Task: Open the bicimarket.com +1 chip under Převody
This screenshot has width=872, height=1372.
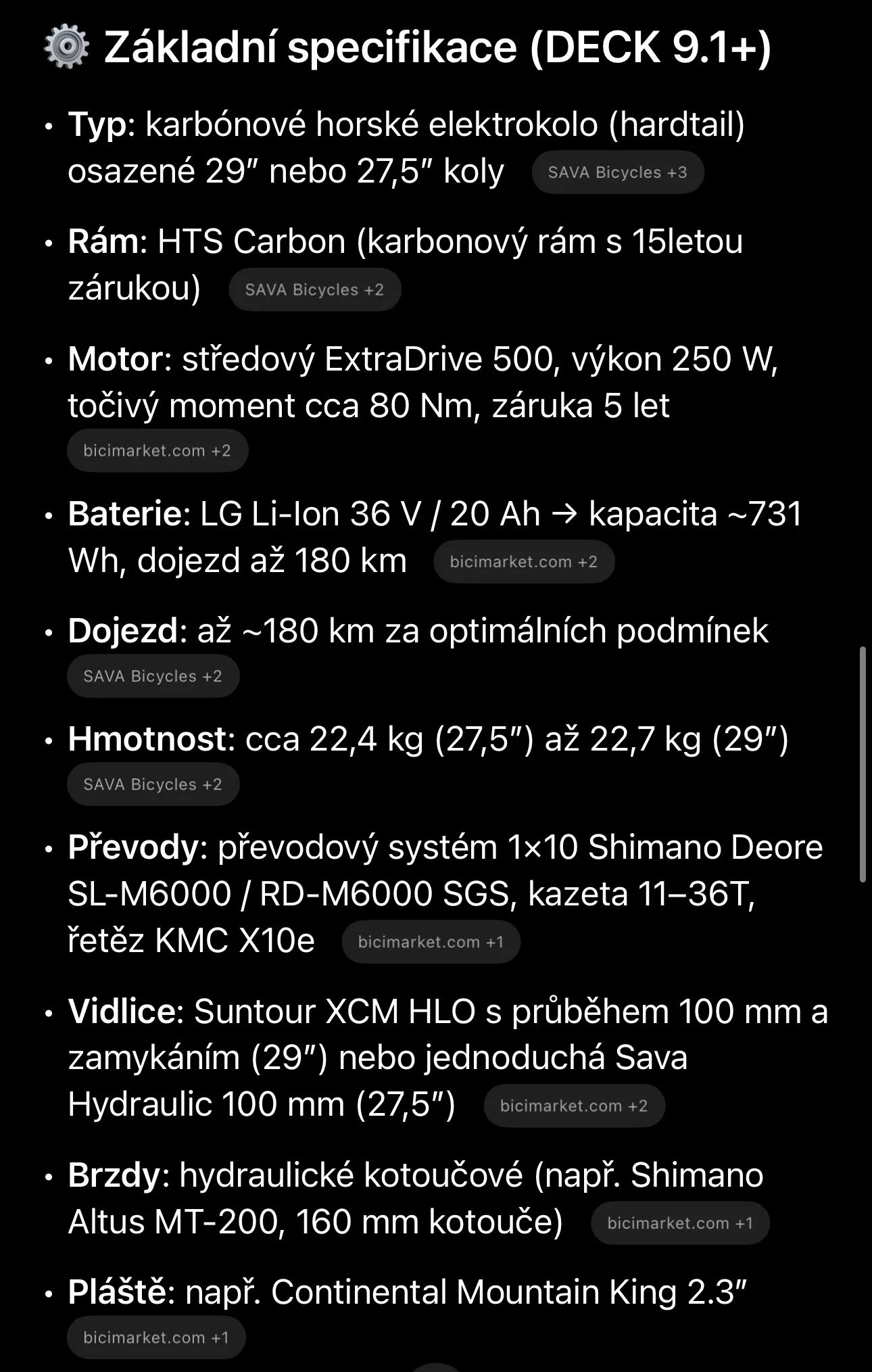Action: coord(431,942)
